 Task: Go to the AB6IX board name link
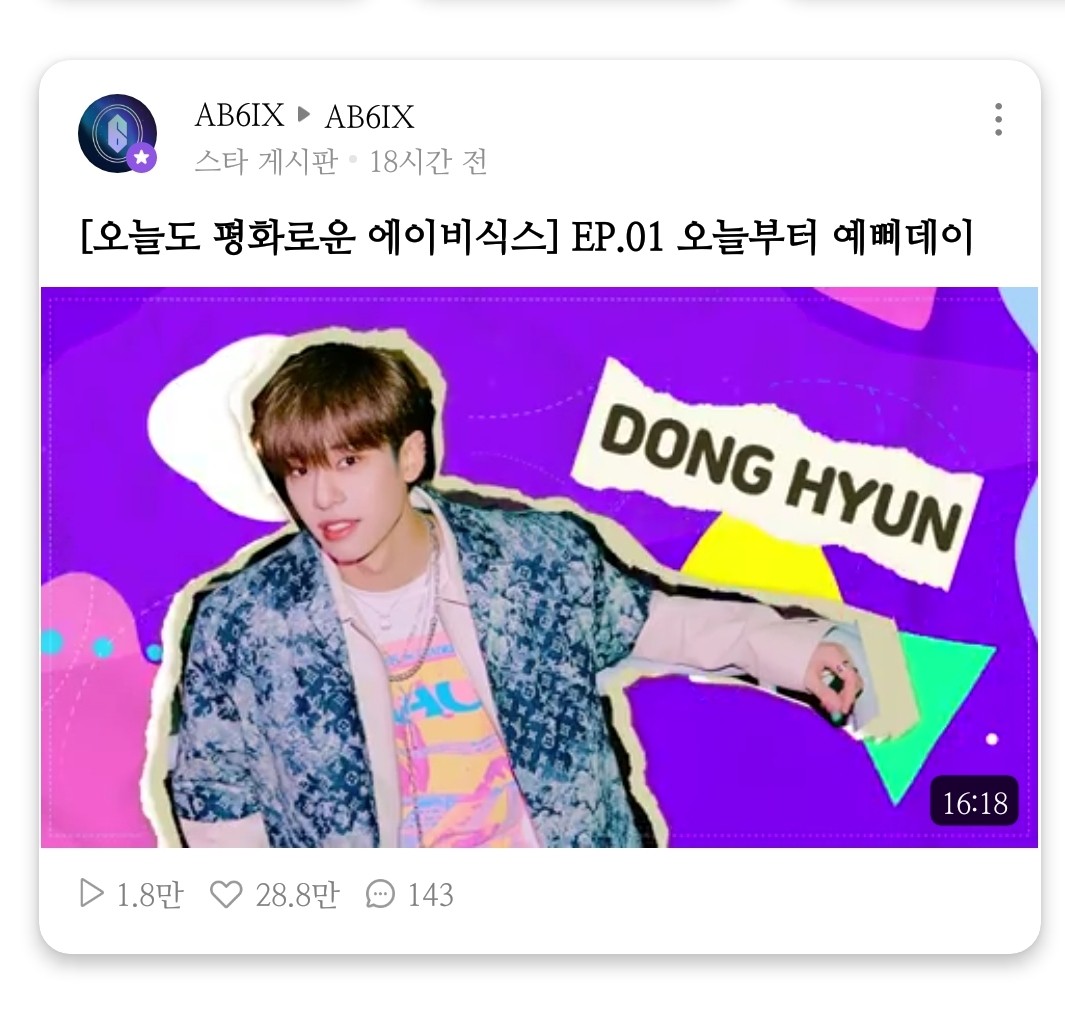369,117
